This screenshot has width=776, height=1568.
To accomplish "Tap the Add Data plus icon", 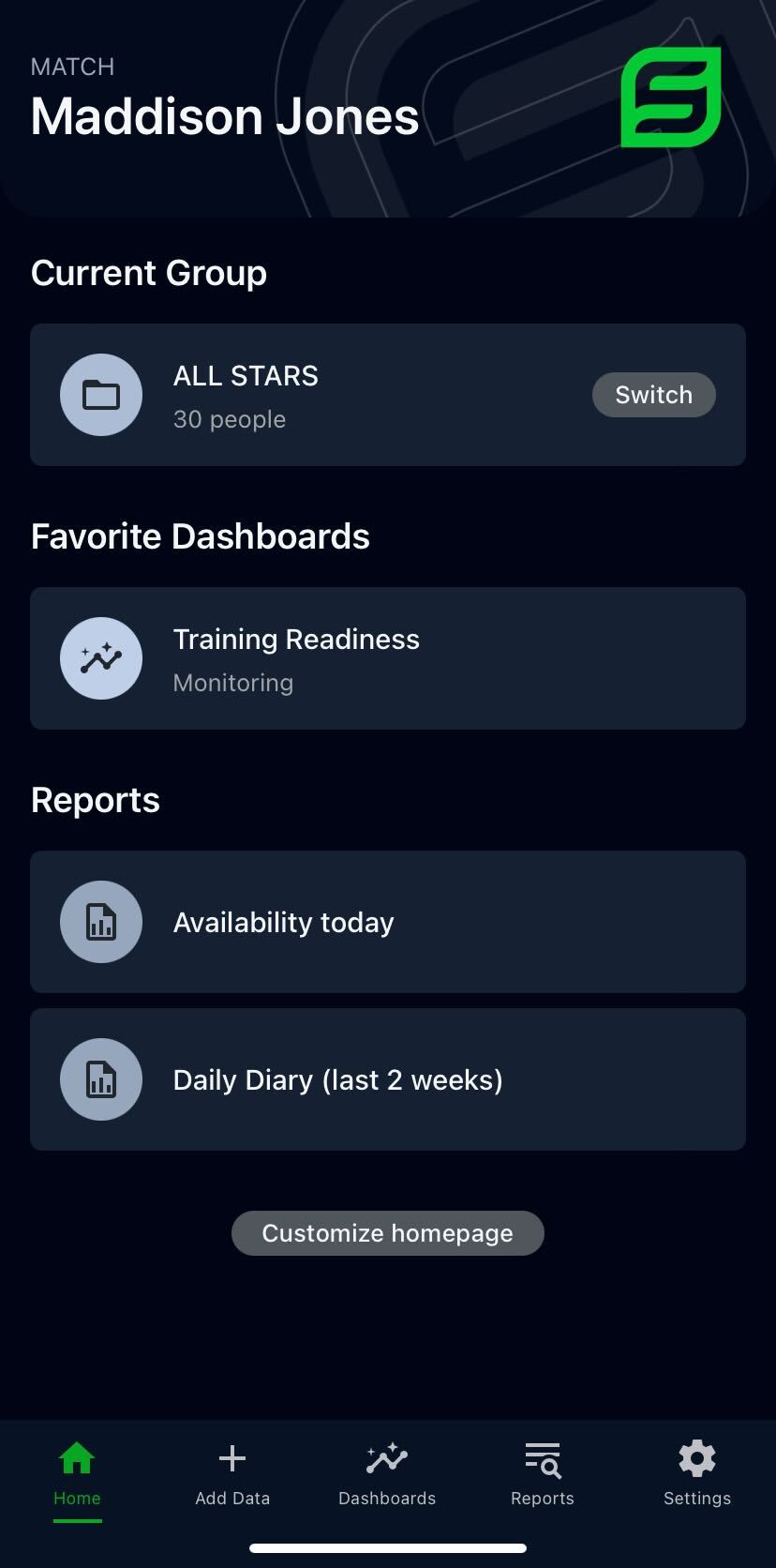I will point(232,1458).
